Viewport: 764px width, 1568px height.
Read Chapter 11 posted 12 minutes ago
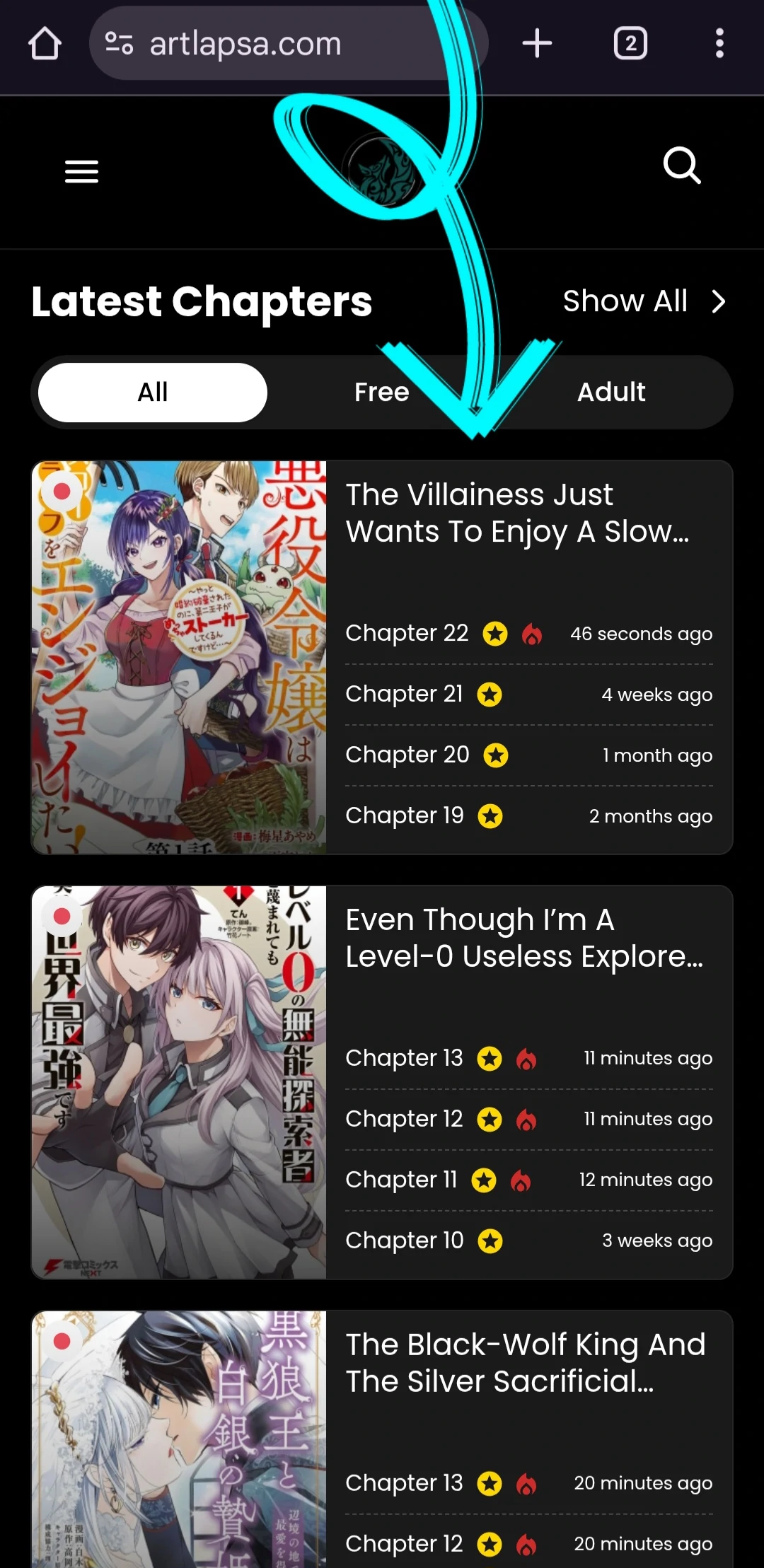(x=401, y=1180)
